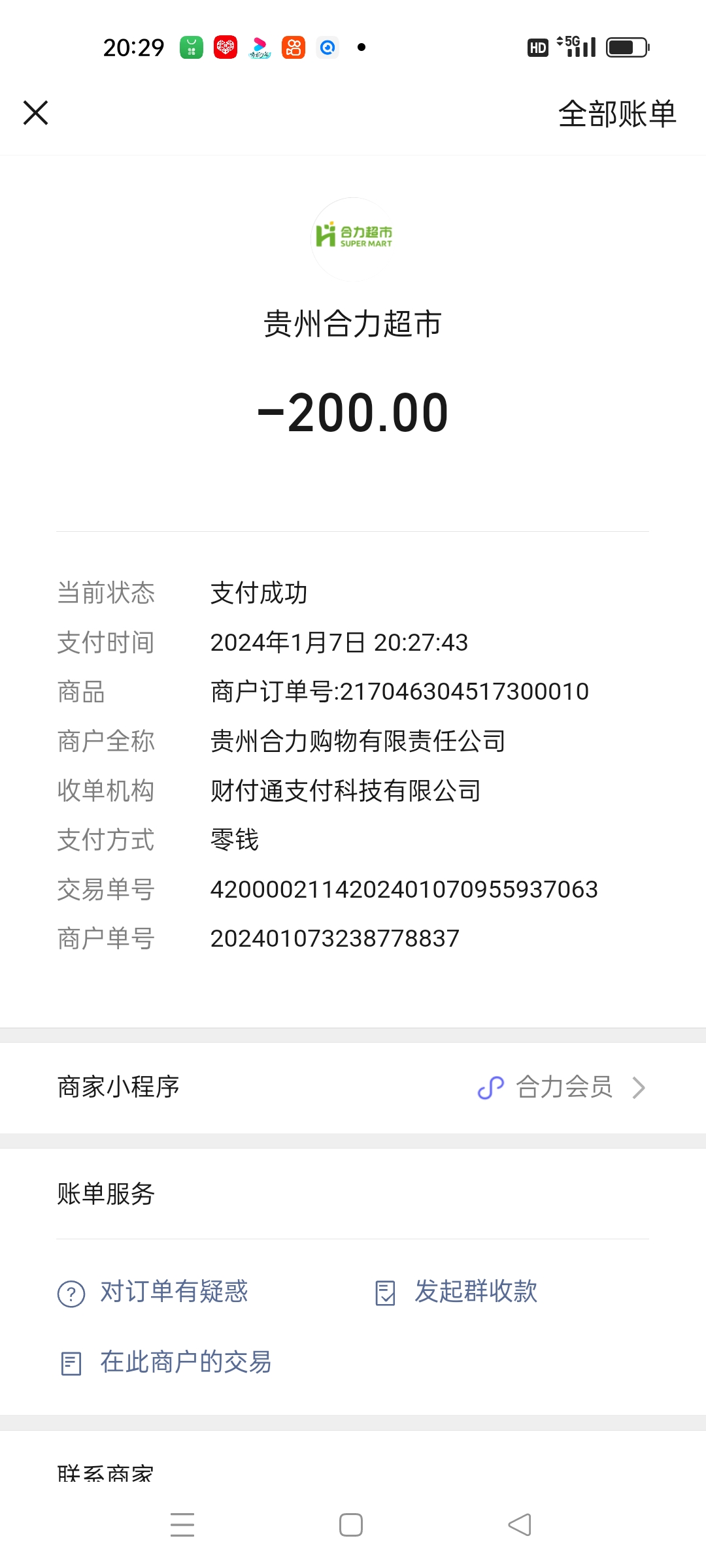Go back with the system back button

520,1525
